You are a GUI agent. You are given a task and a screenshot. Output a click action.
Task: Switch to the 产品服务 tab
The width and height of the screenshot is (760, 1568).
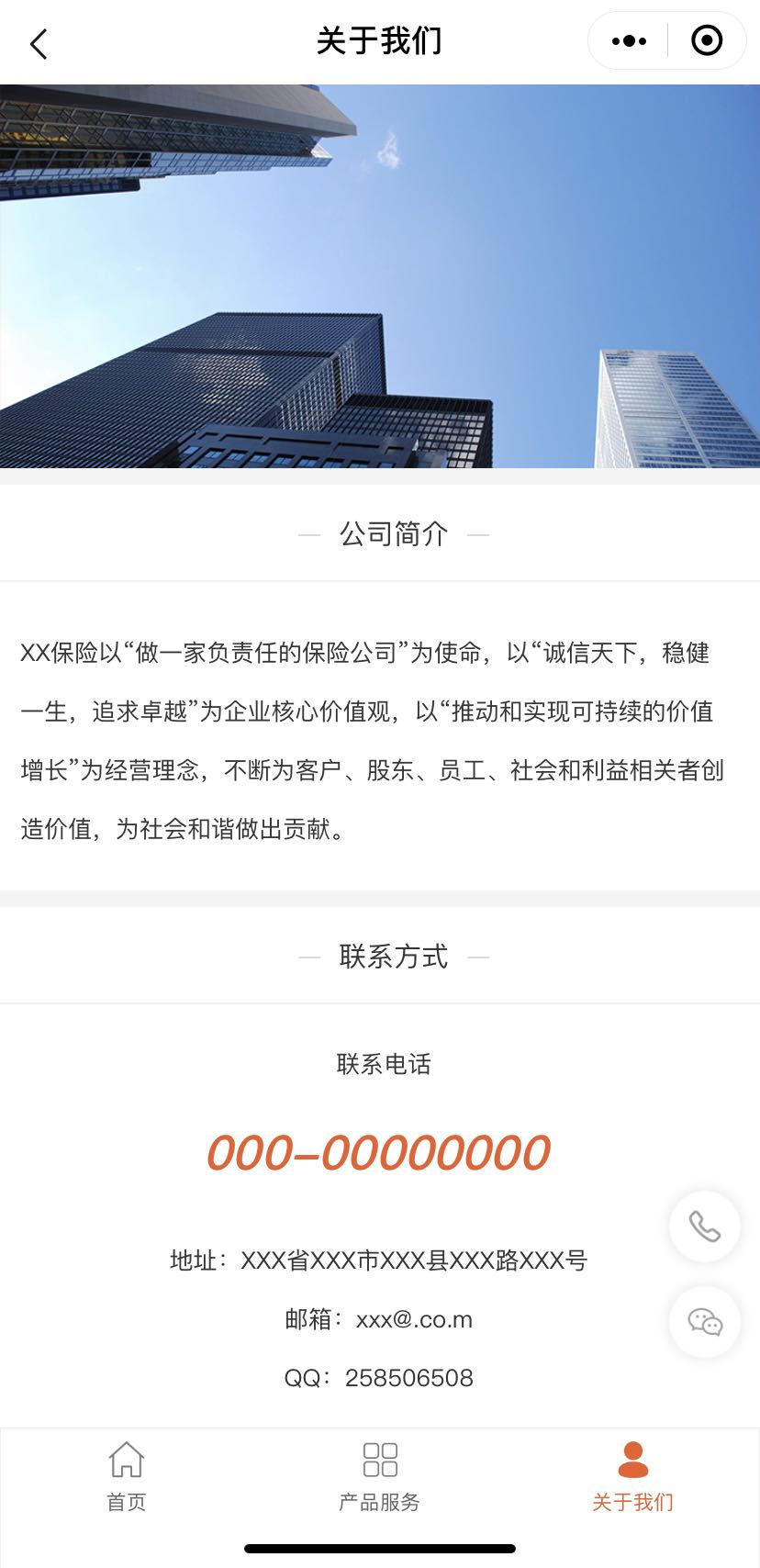(379, 1476)
